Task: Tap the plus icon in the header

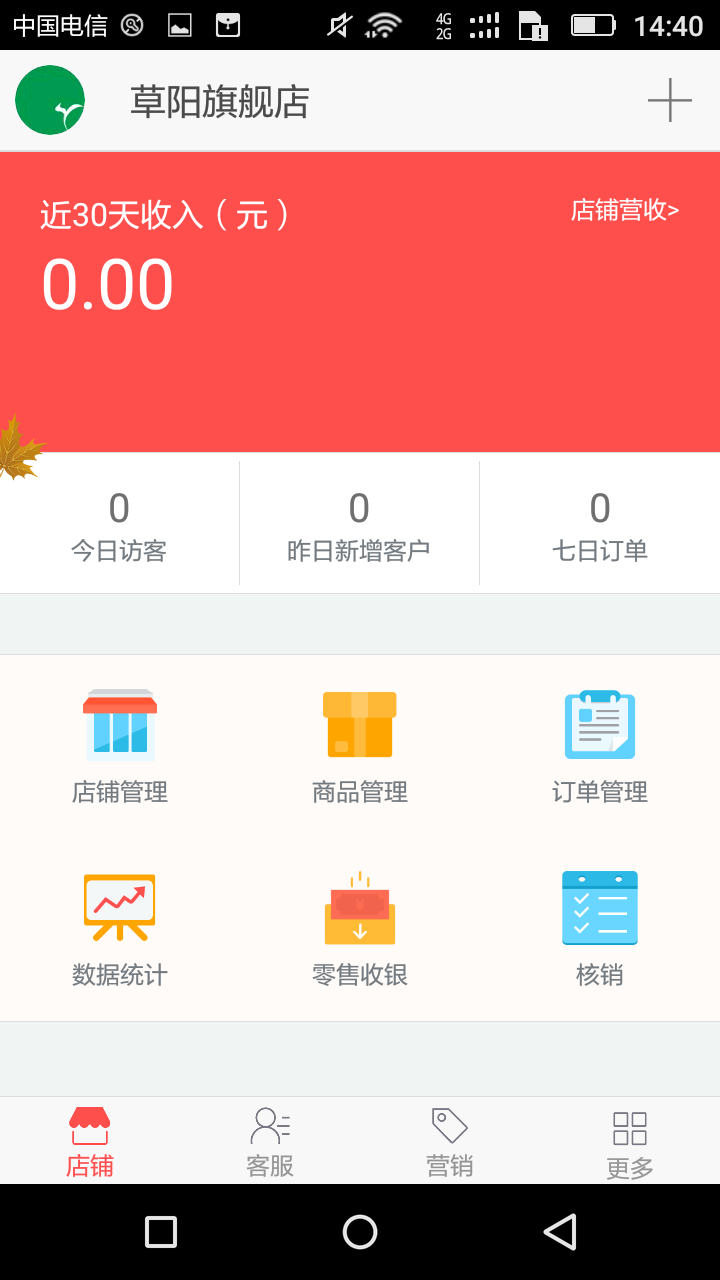Action: click(669, 100)
